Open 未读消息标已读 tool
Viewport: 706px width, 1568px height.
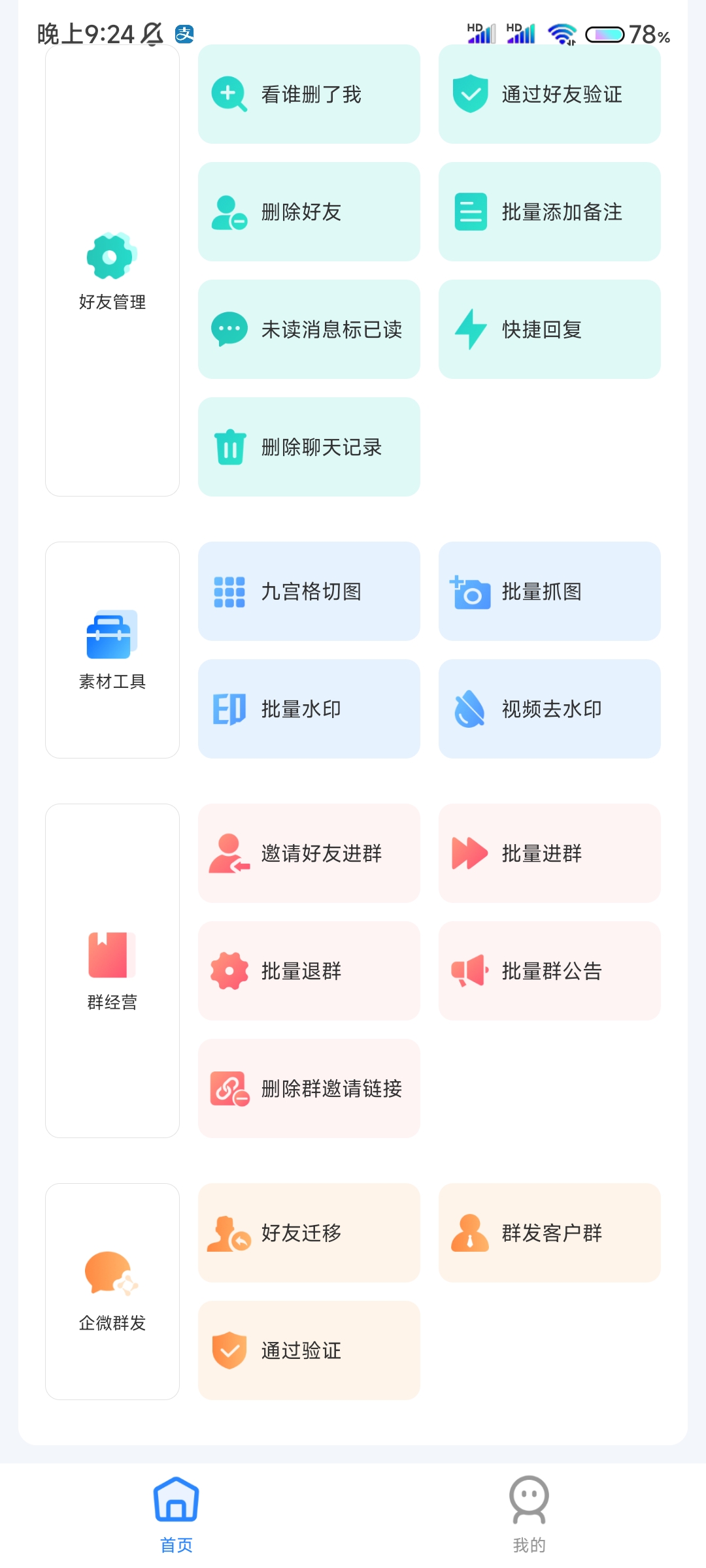[309, 330]
